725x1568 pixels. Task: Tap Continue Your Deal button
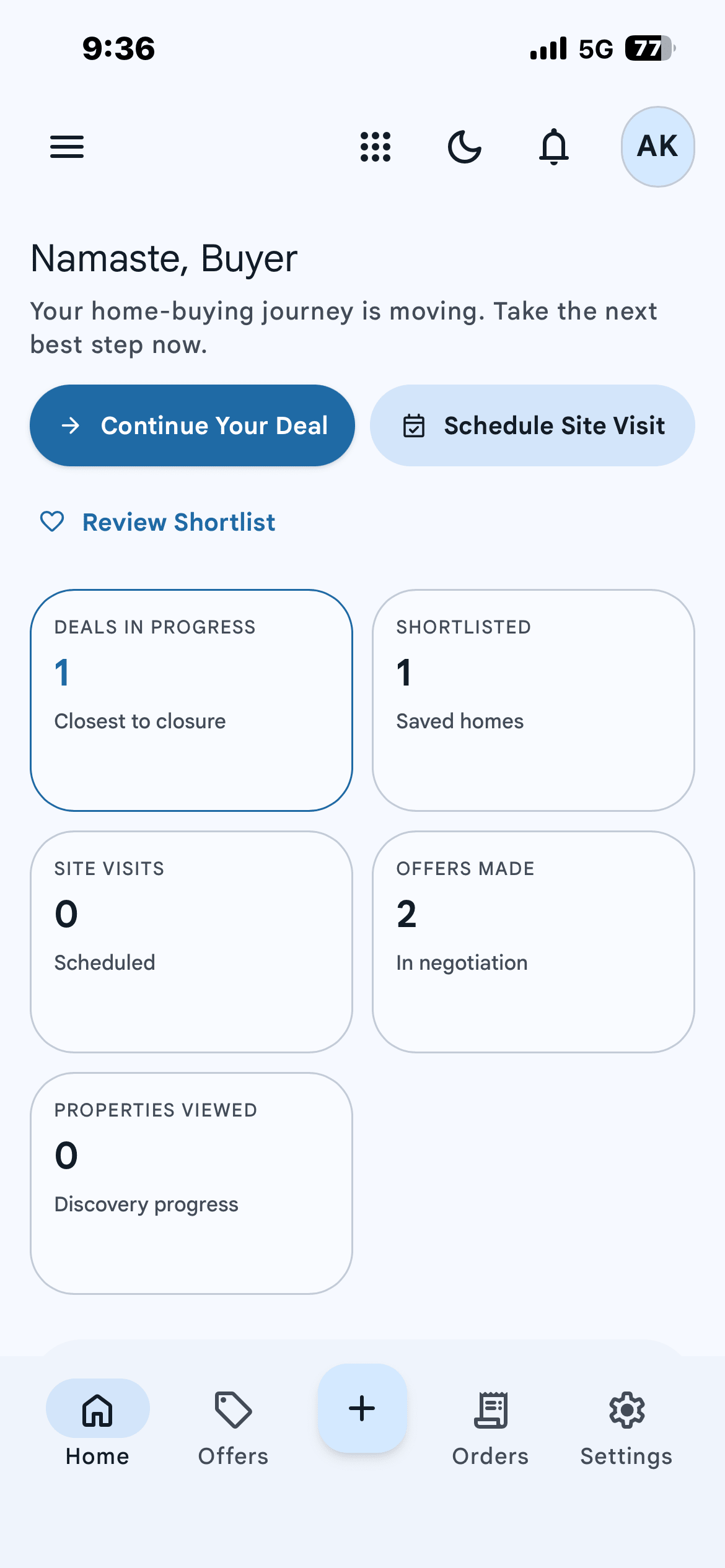tap(192, 425)
